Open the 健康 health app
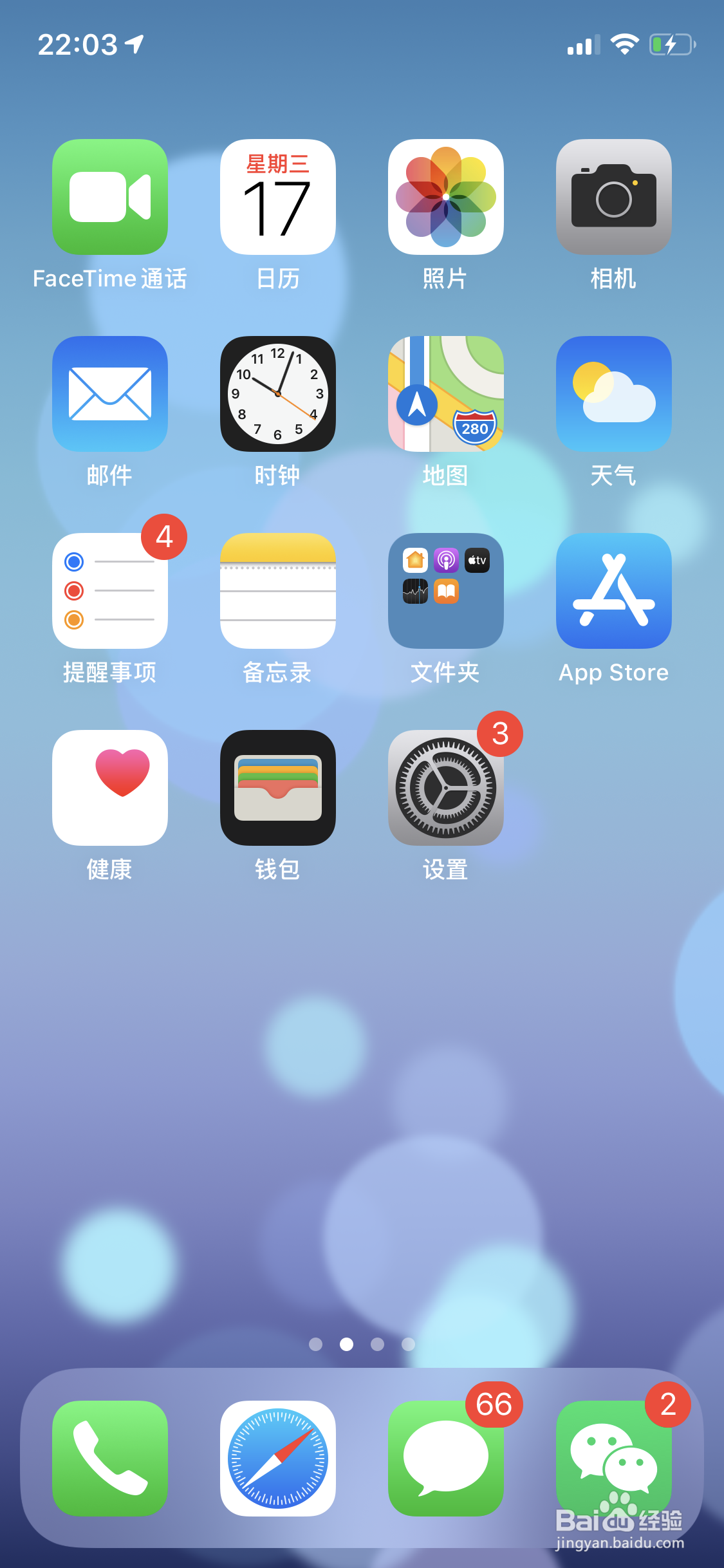Image resolution: width=724 pixels, height=1568 pixels. (x=109, y=789)
